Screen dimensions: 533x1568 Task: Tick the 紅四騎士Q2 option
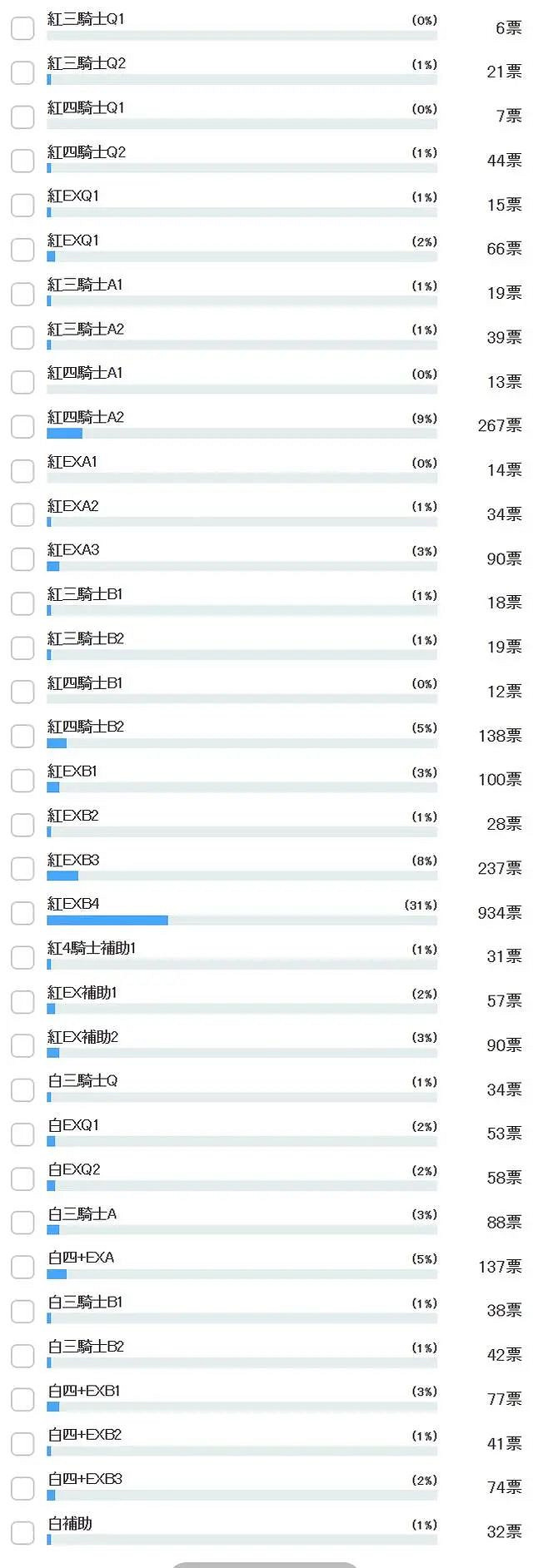point(22,161)
